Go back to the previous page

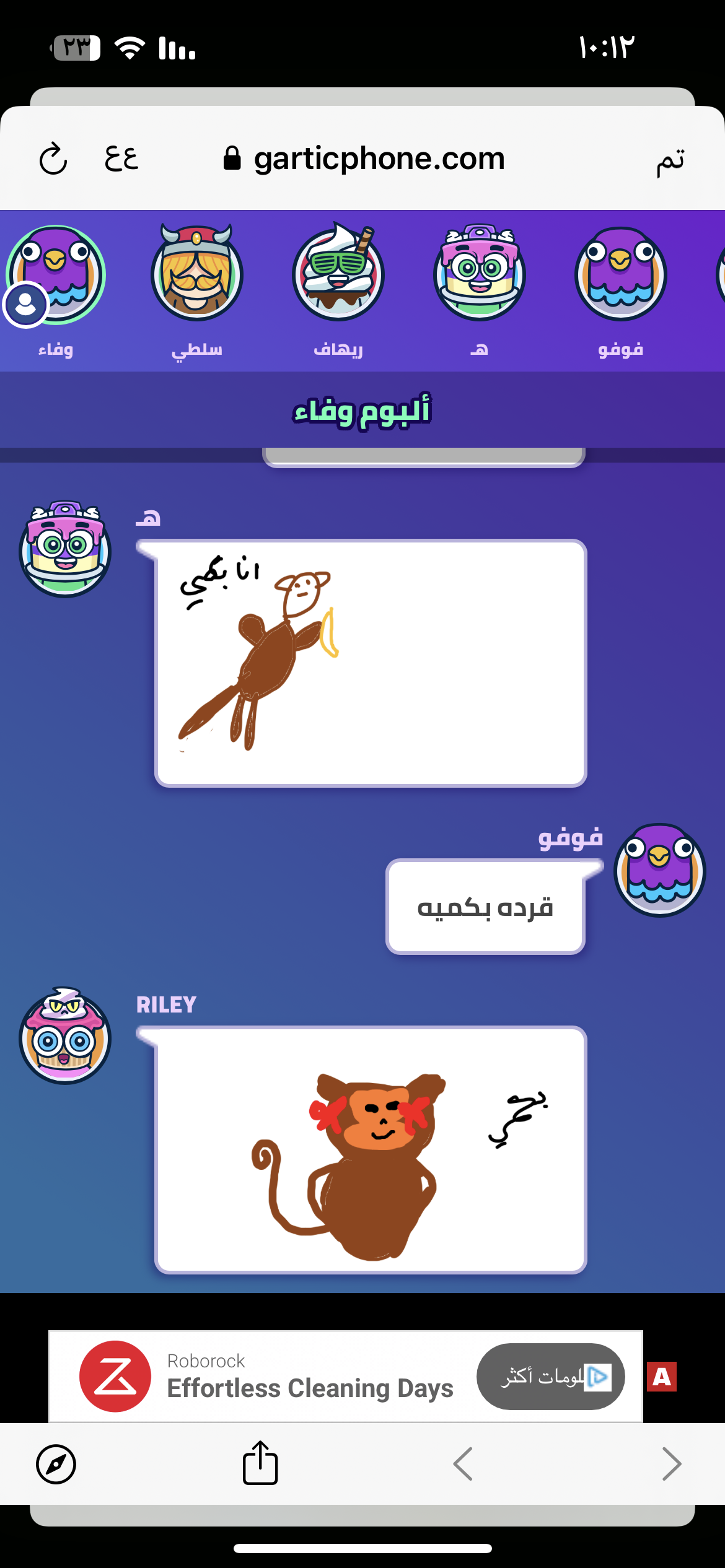pos(464,1464)
